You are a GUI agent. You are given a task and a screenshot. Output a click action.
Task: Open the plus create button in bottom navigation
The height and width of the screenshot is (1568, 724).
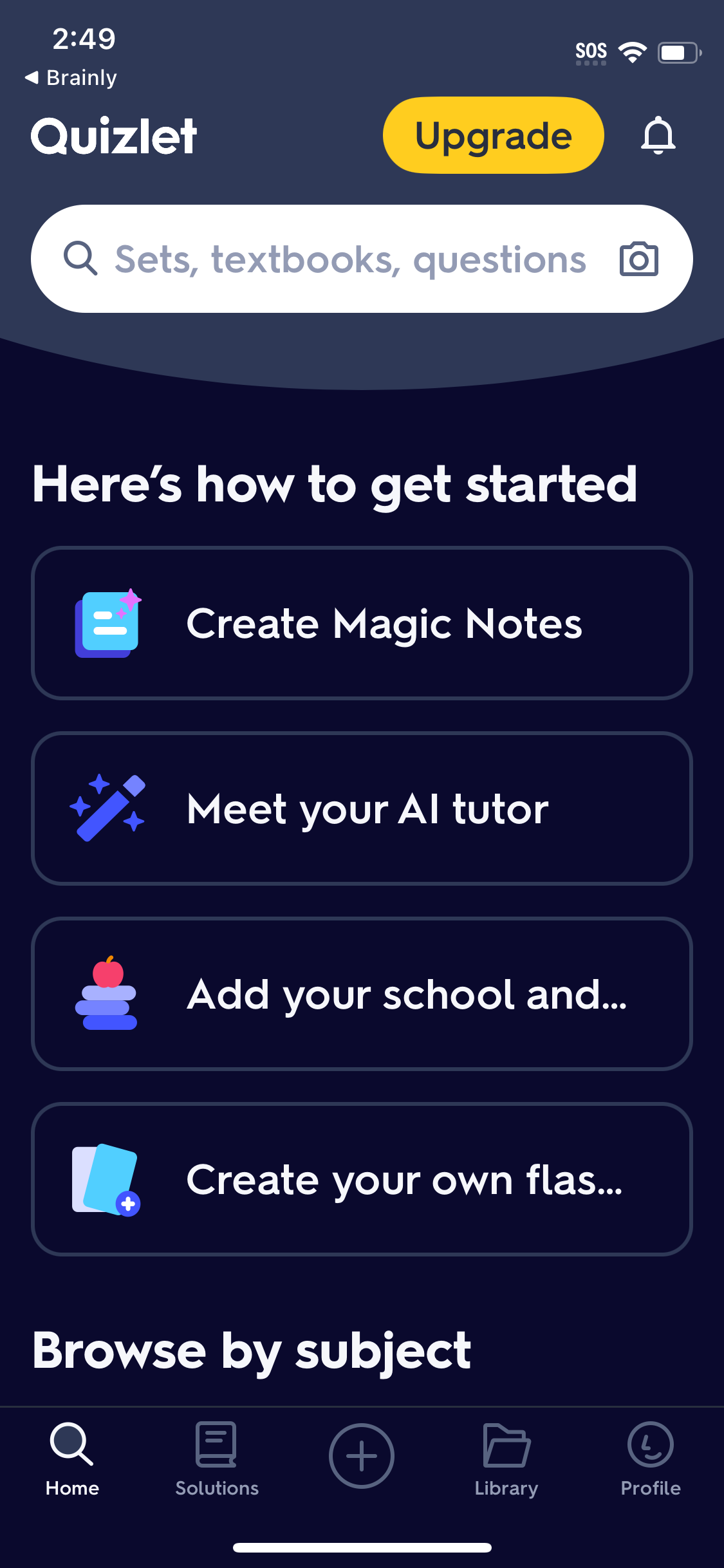(x=361, y=1455)
